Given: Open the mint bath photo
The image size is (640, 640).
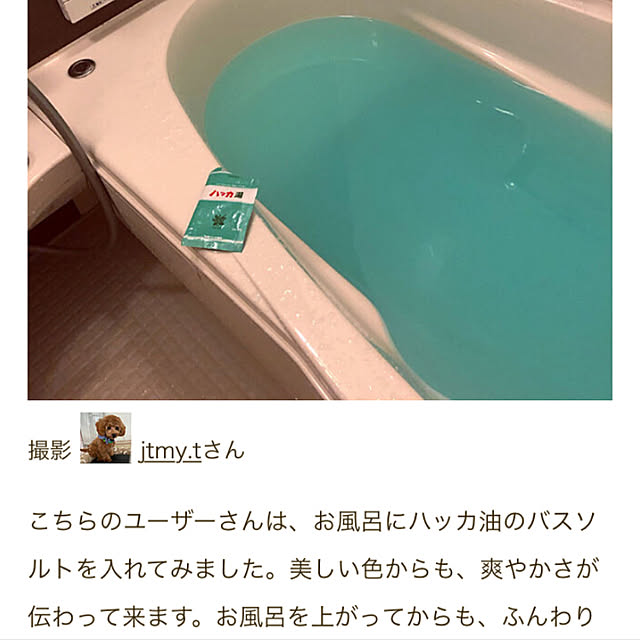Looking at the screenshot, I should point(320,200).
